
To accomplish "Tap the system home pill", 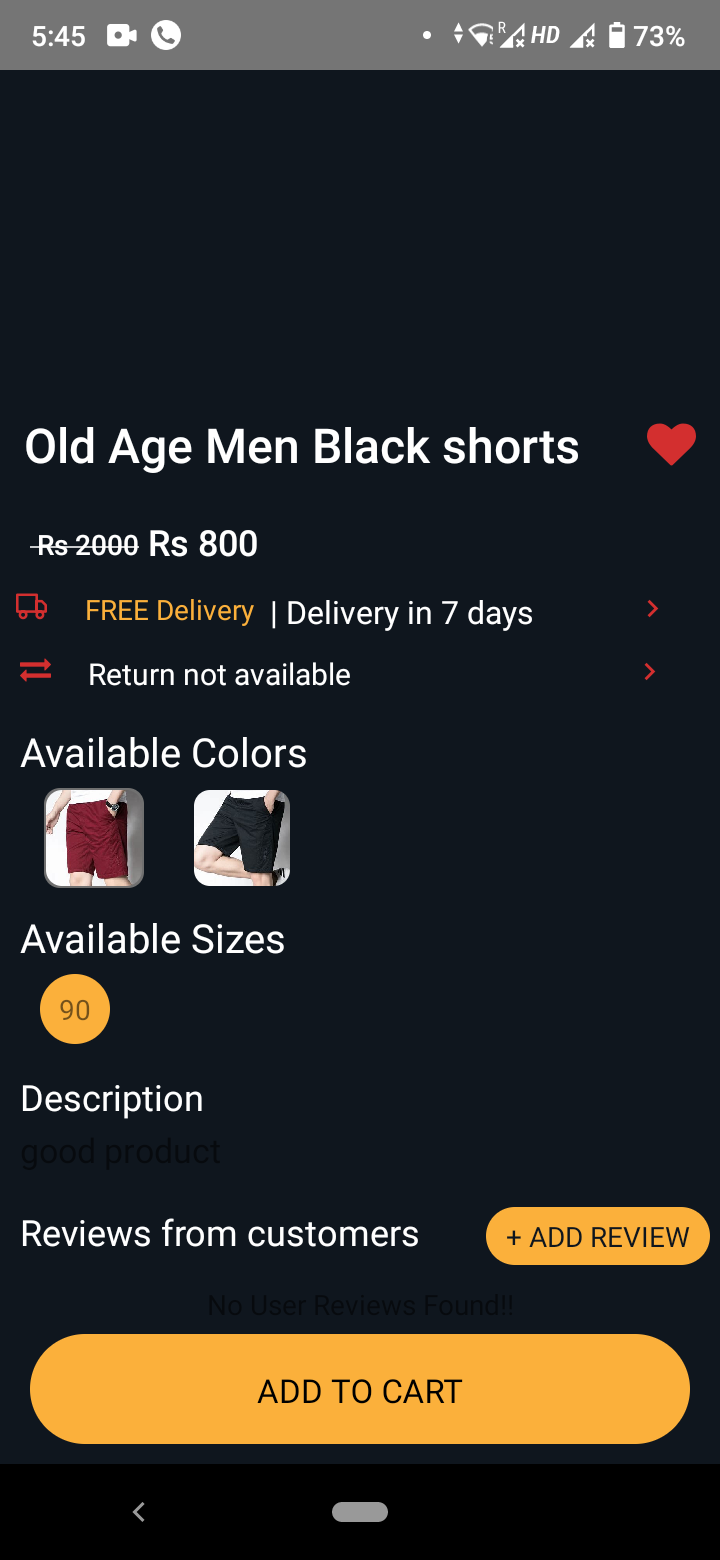I will point(360,1512).
